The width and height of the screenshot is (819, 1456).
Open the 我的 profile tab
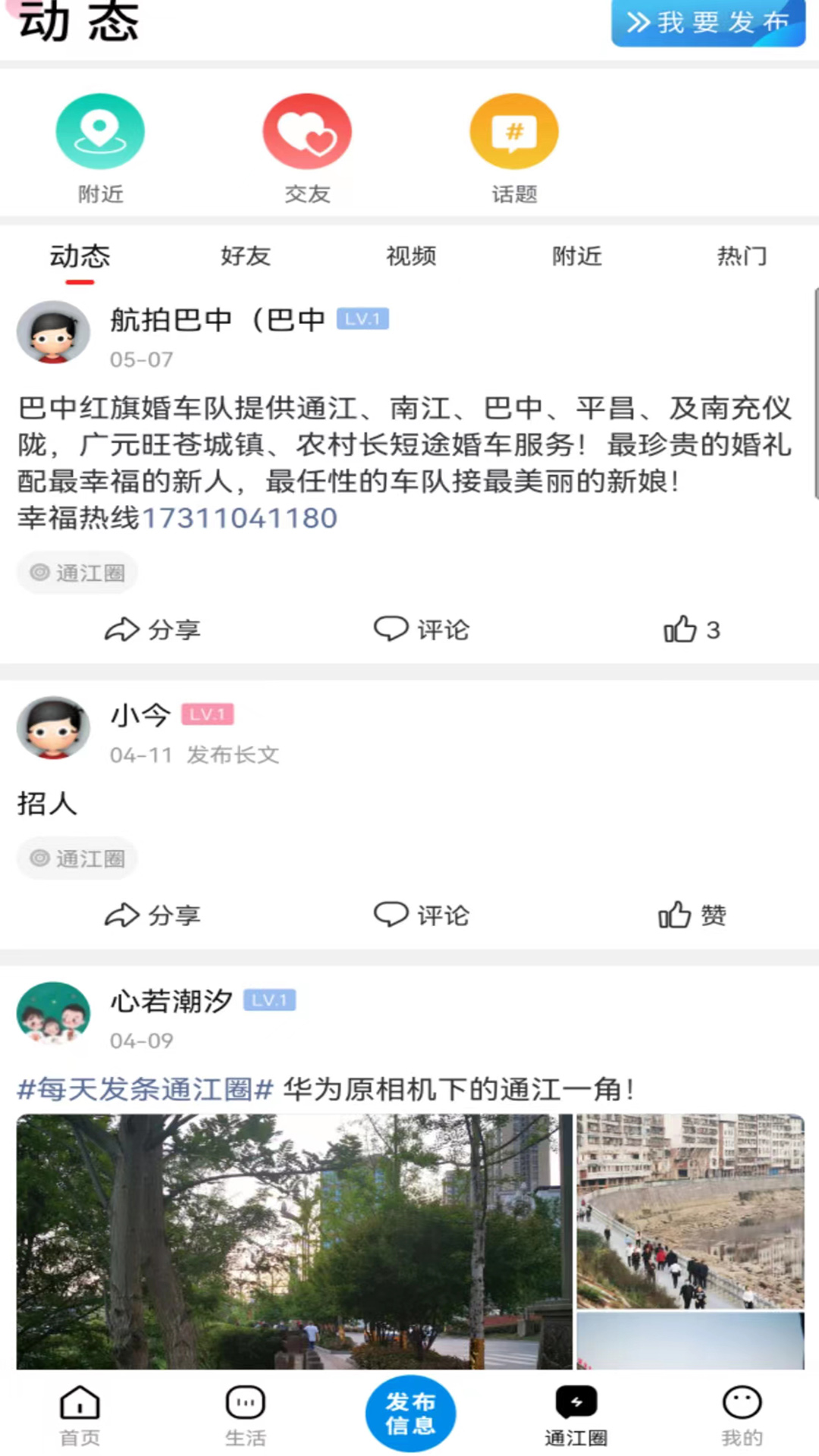click(x=742, y=1415)
